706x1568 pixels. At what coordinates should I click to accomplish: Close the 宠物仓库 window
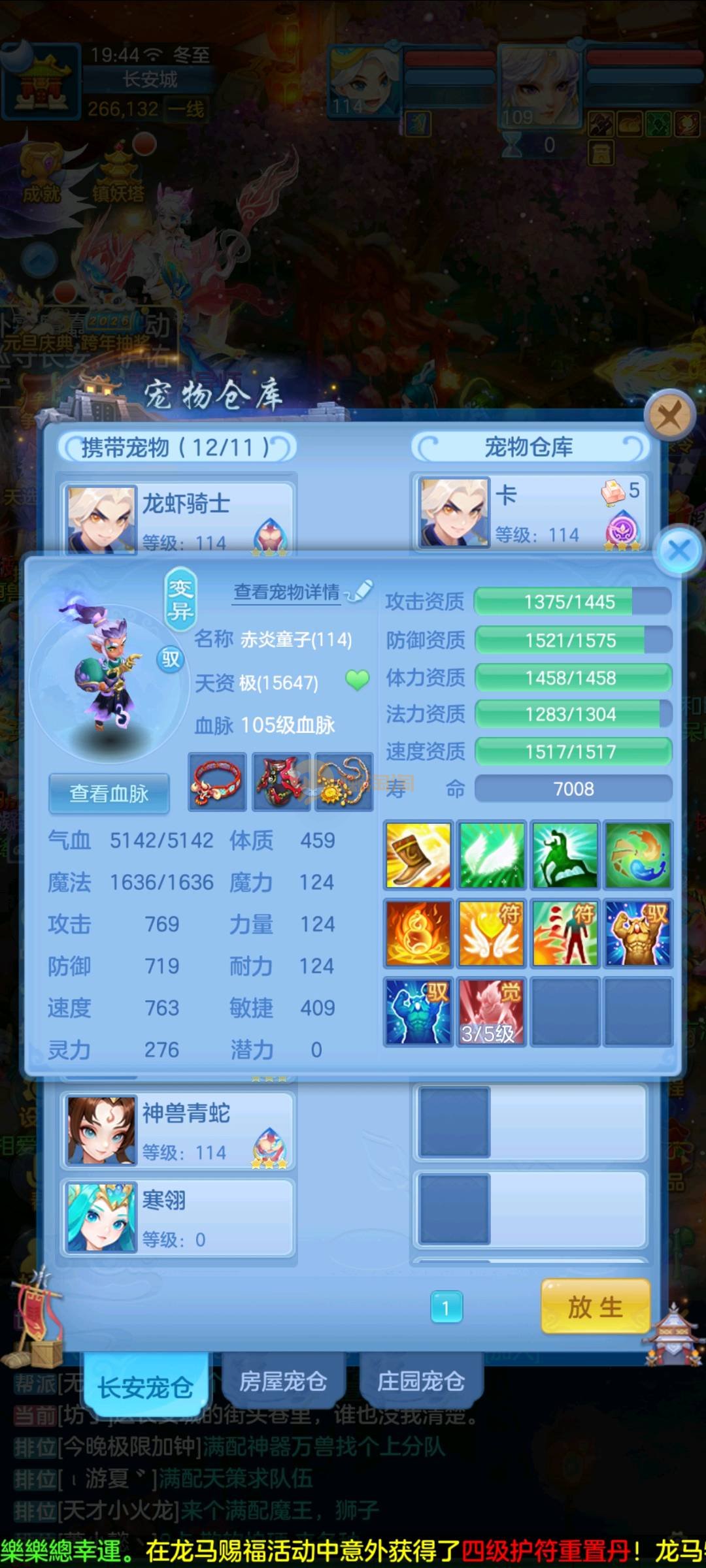(669, 416)
